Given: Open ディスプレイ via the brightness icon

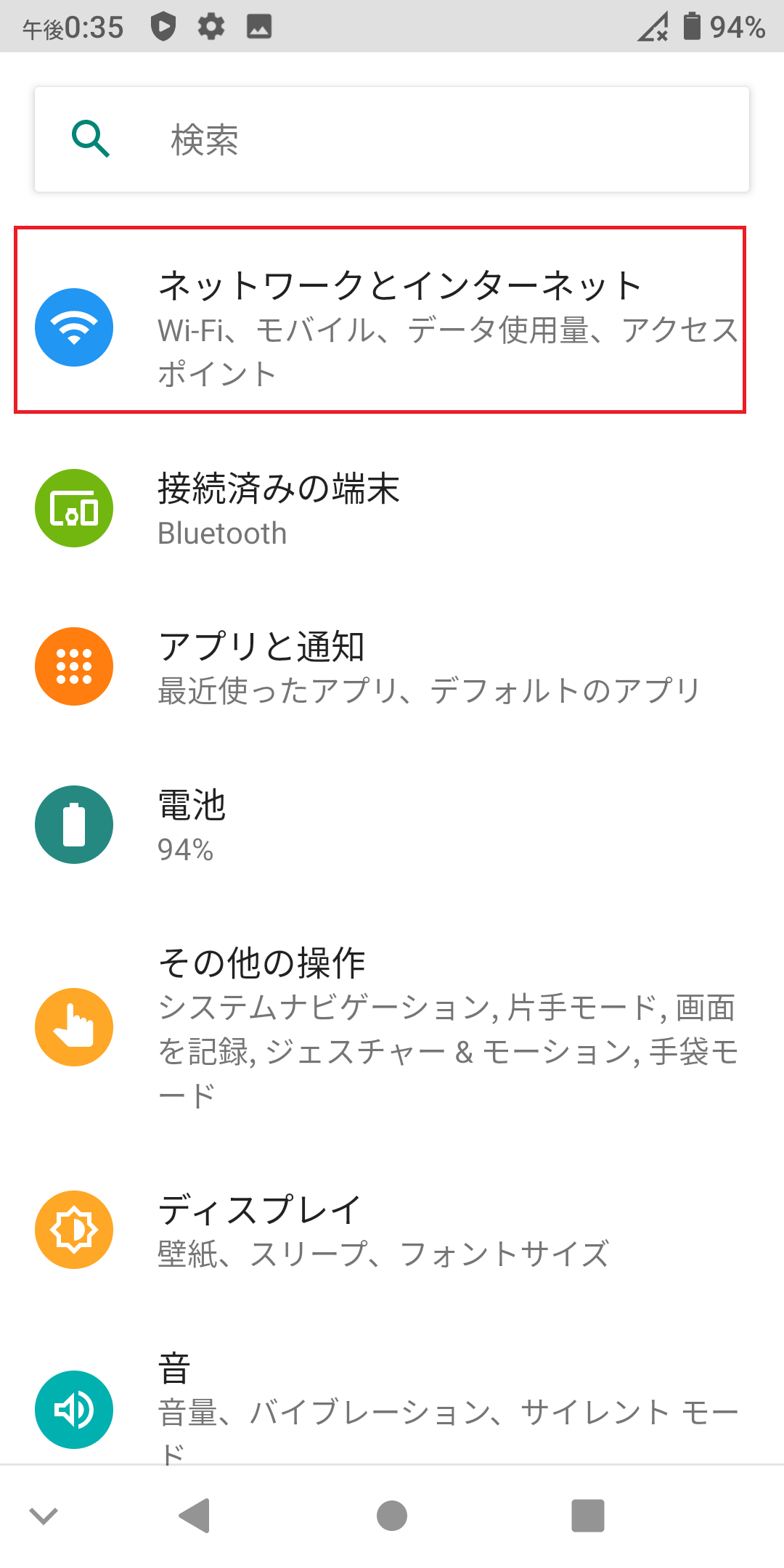Looking at the screenshot, I should (x=73, y=1228).
